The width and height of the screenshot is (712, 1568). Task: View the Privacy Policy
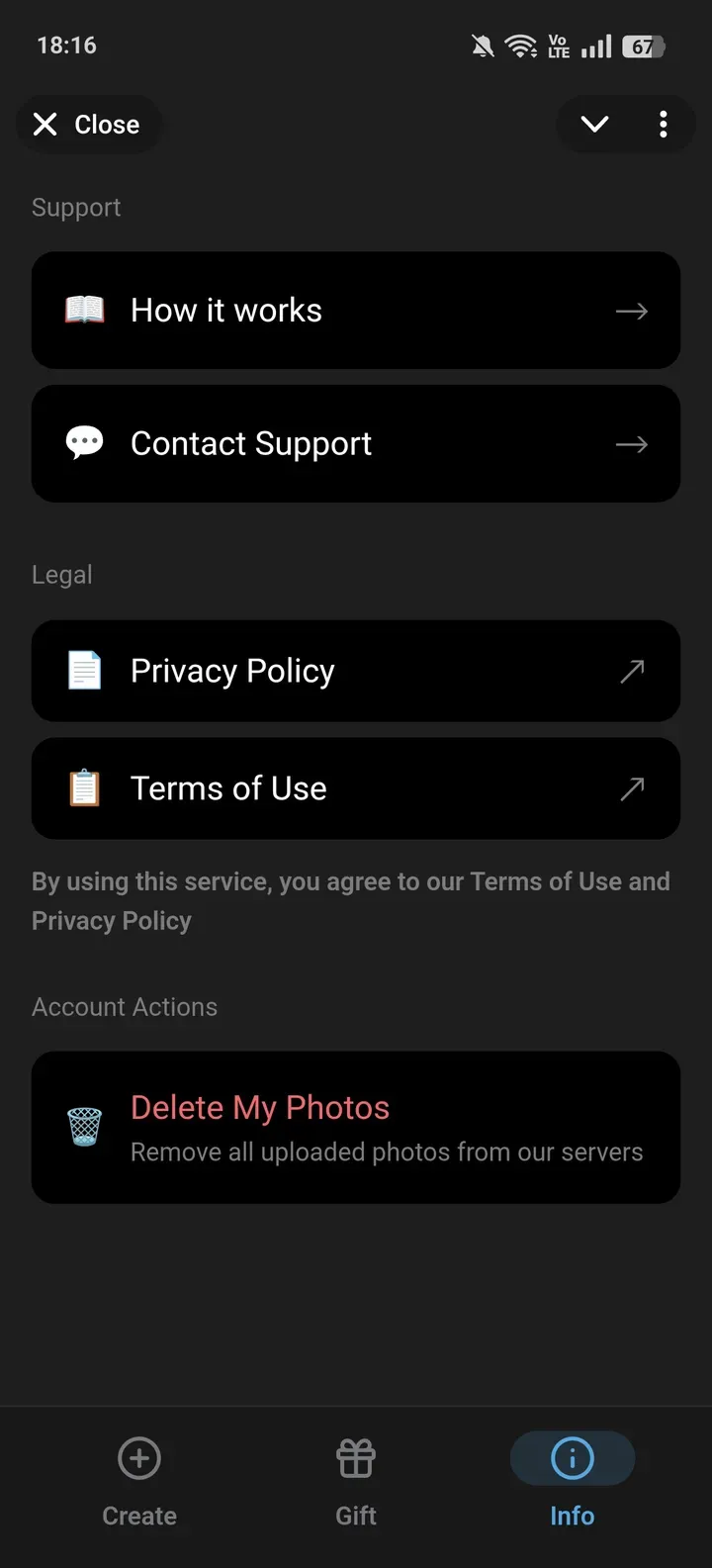pos(356,671)
